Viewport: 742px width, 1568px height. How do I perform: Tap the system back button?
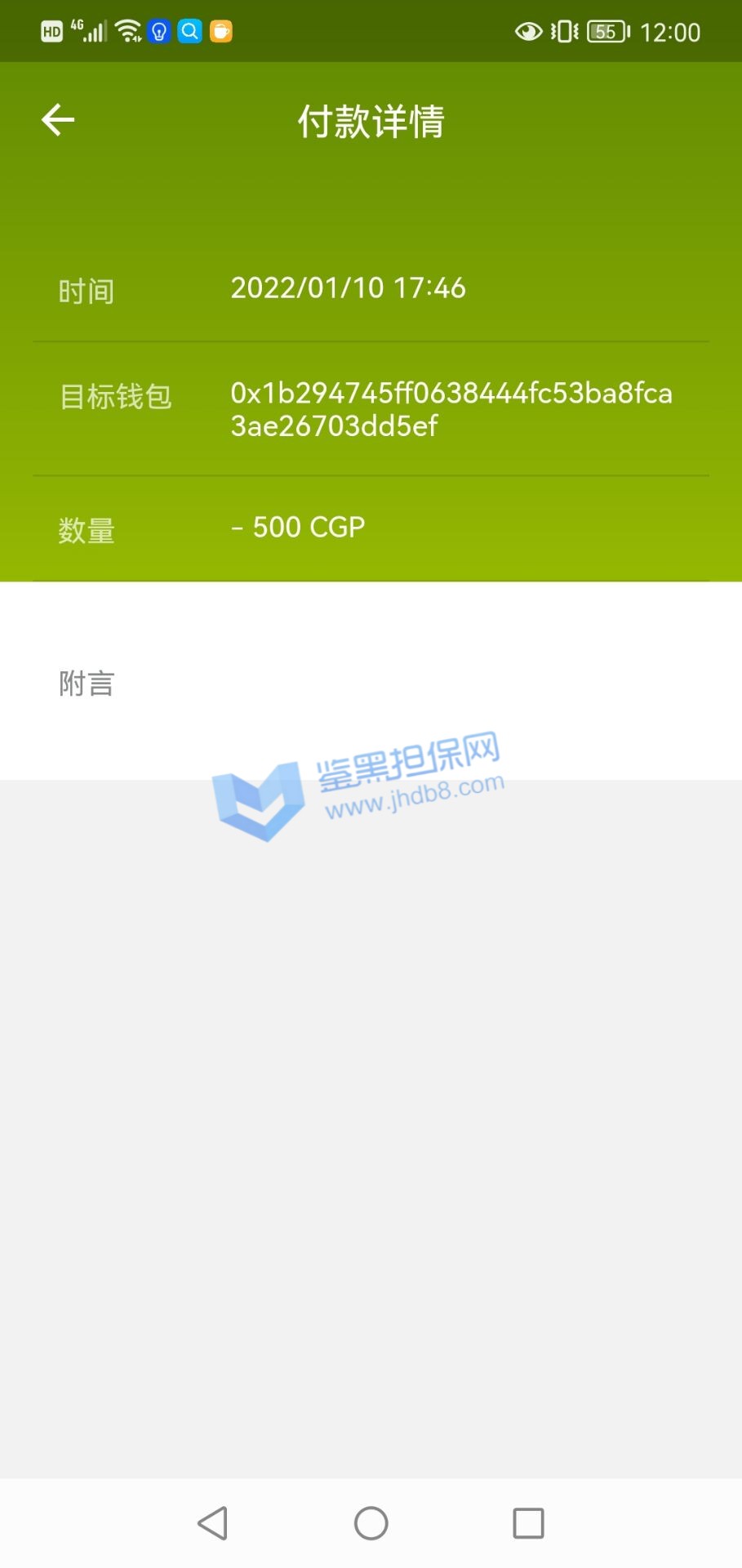(x=213, y=1523)
